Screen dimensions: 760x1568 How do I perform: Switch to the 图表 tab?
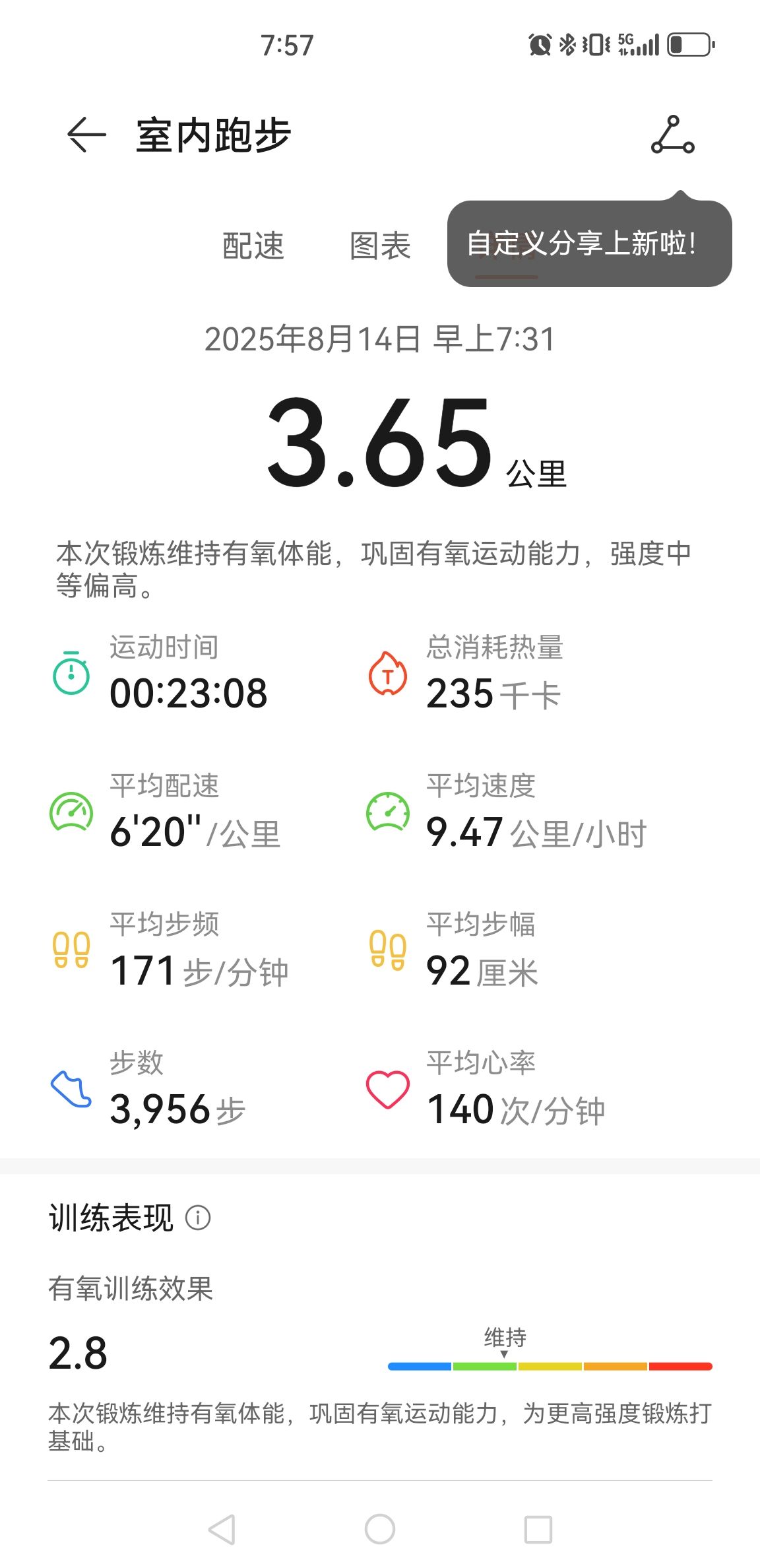pos(380,245)
